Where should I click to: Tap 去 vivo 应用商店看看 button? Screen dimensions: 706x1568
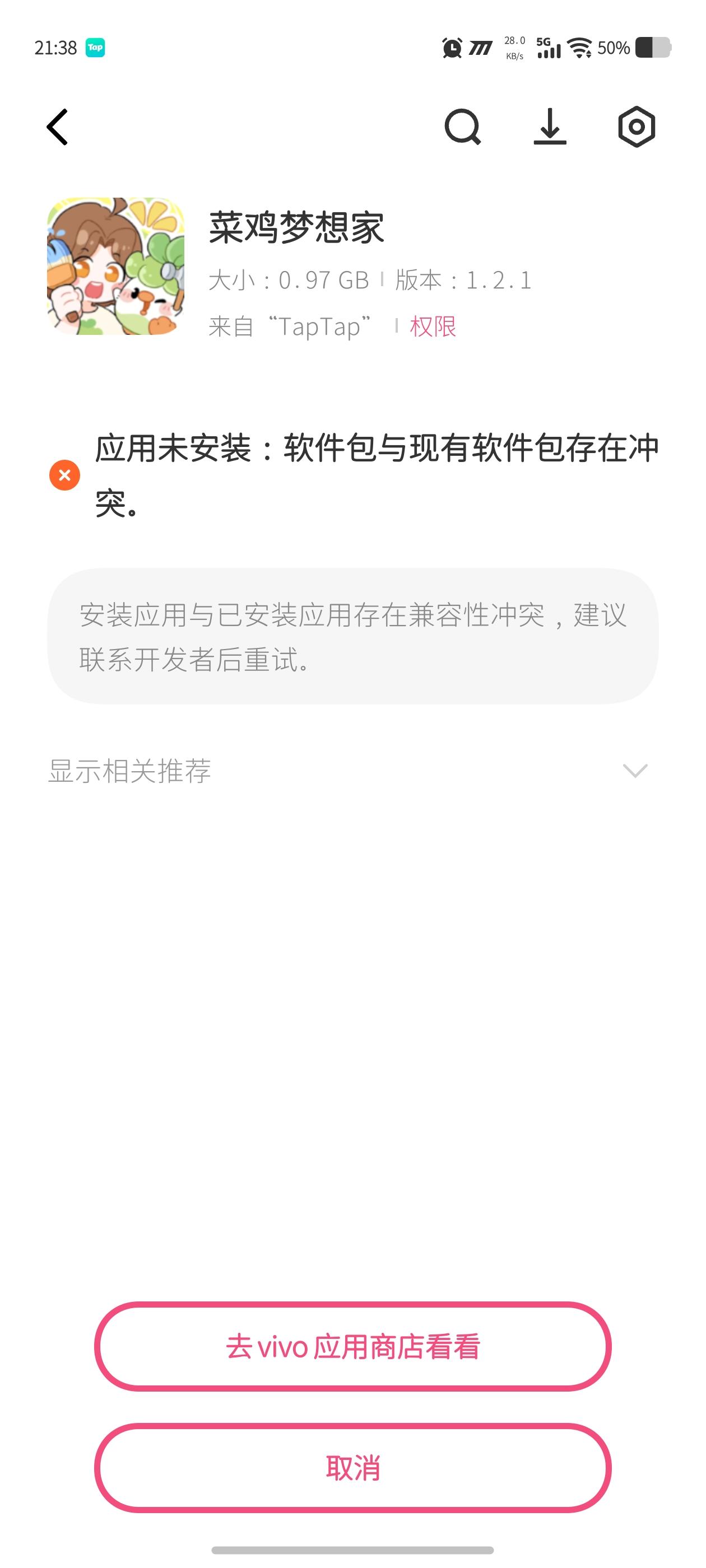tap(352, 1346)
